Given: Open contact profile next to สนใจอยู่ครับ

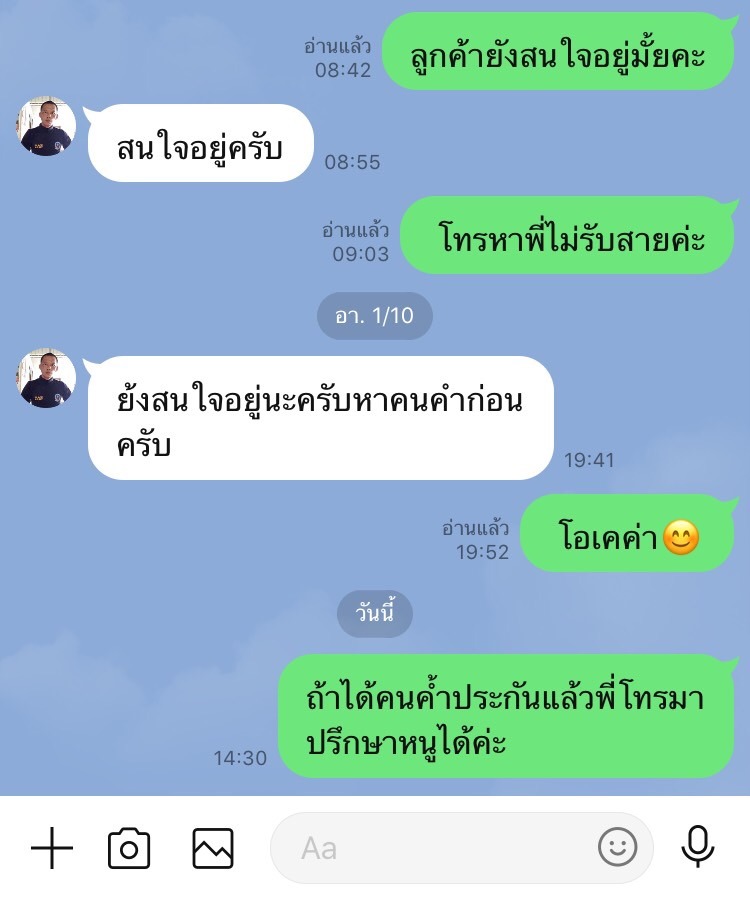Looking at the screenshot, I should tap(47, 126).
